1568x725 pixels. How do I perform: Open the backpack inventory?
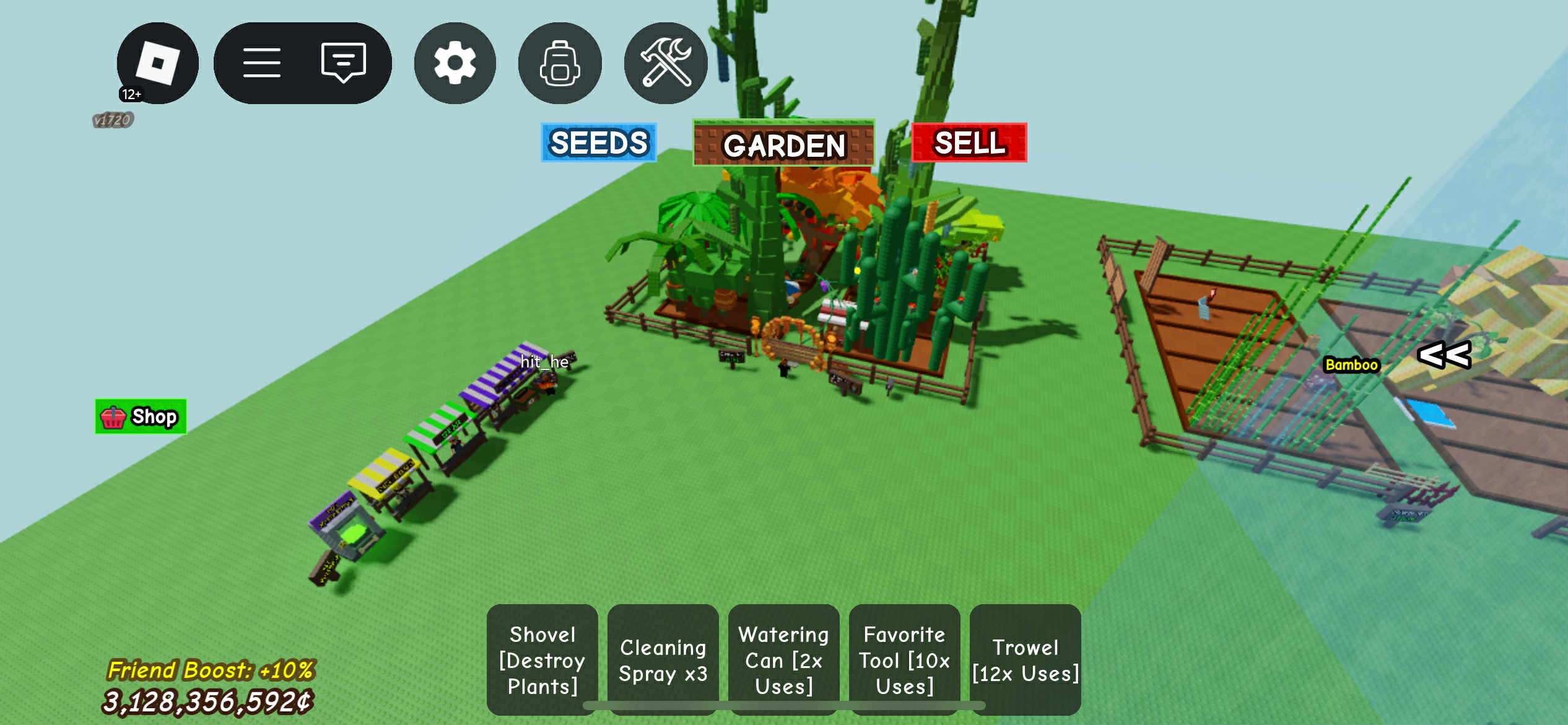tap(559, 63)
